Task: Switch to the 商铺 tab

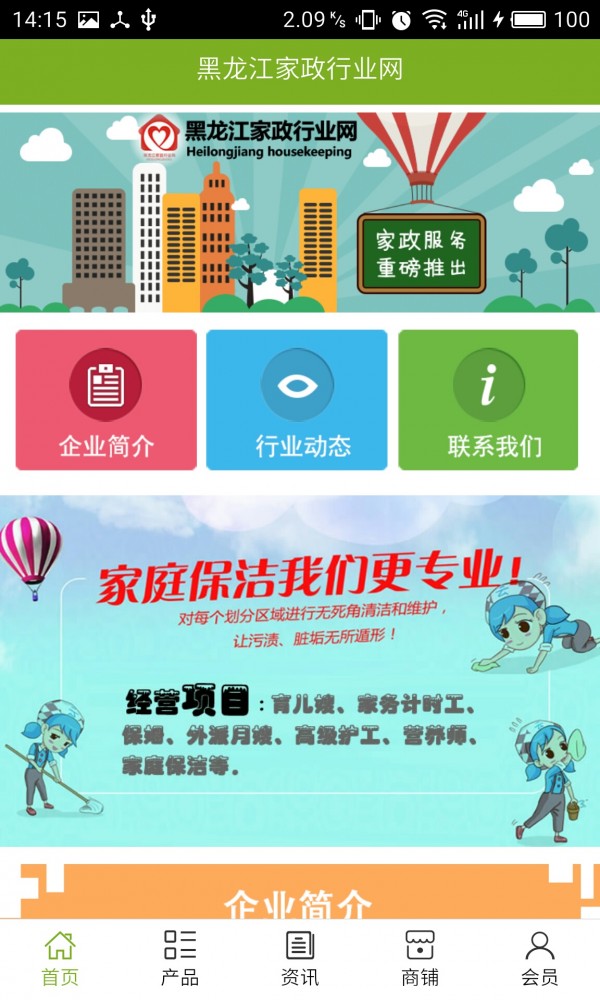Action: click(x=420, y=958)
